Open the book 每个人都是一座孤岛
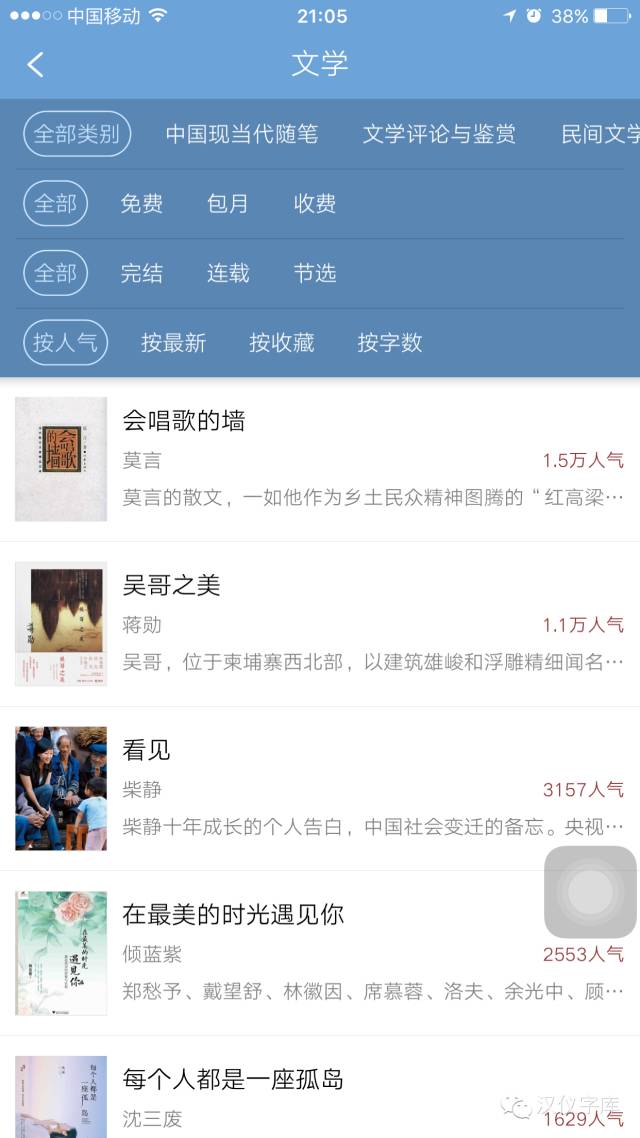 tap(233, 1079)
